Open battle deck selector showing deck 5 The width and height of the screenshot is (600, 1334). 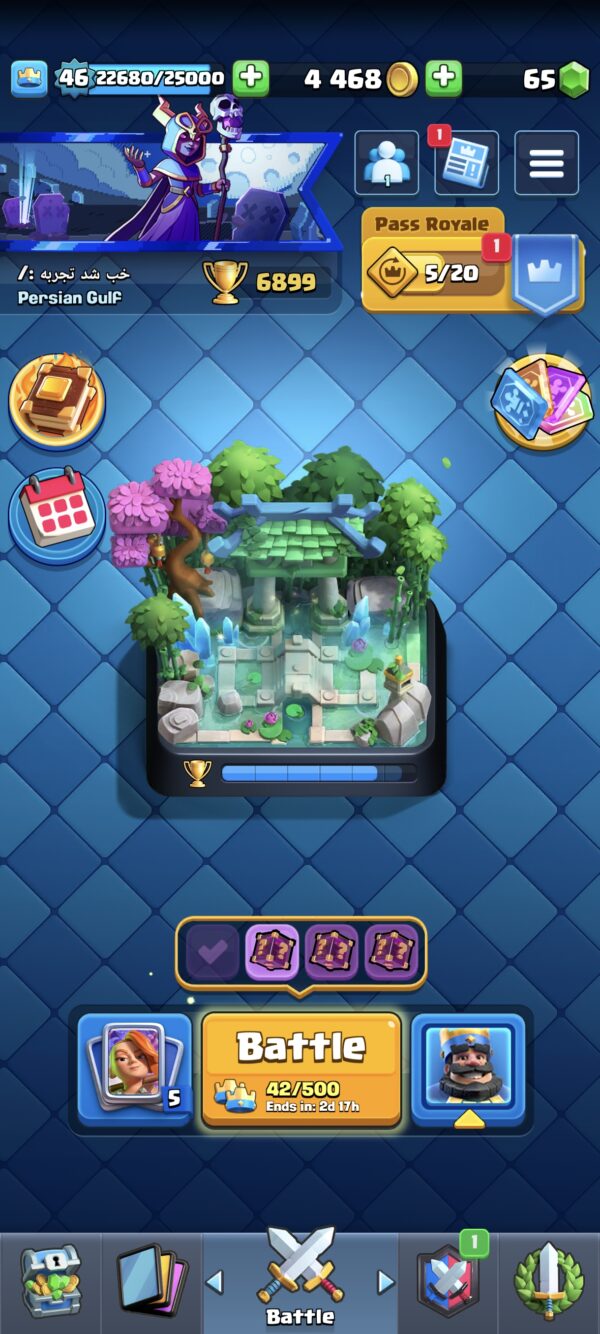click(x=134, y=1068)
